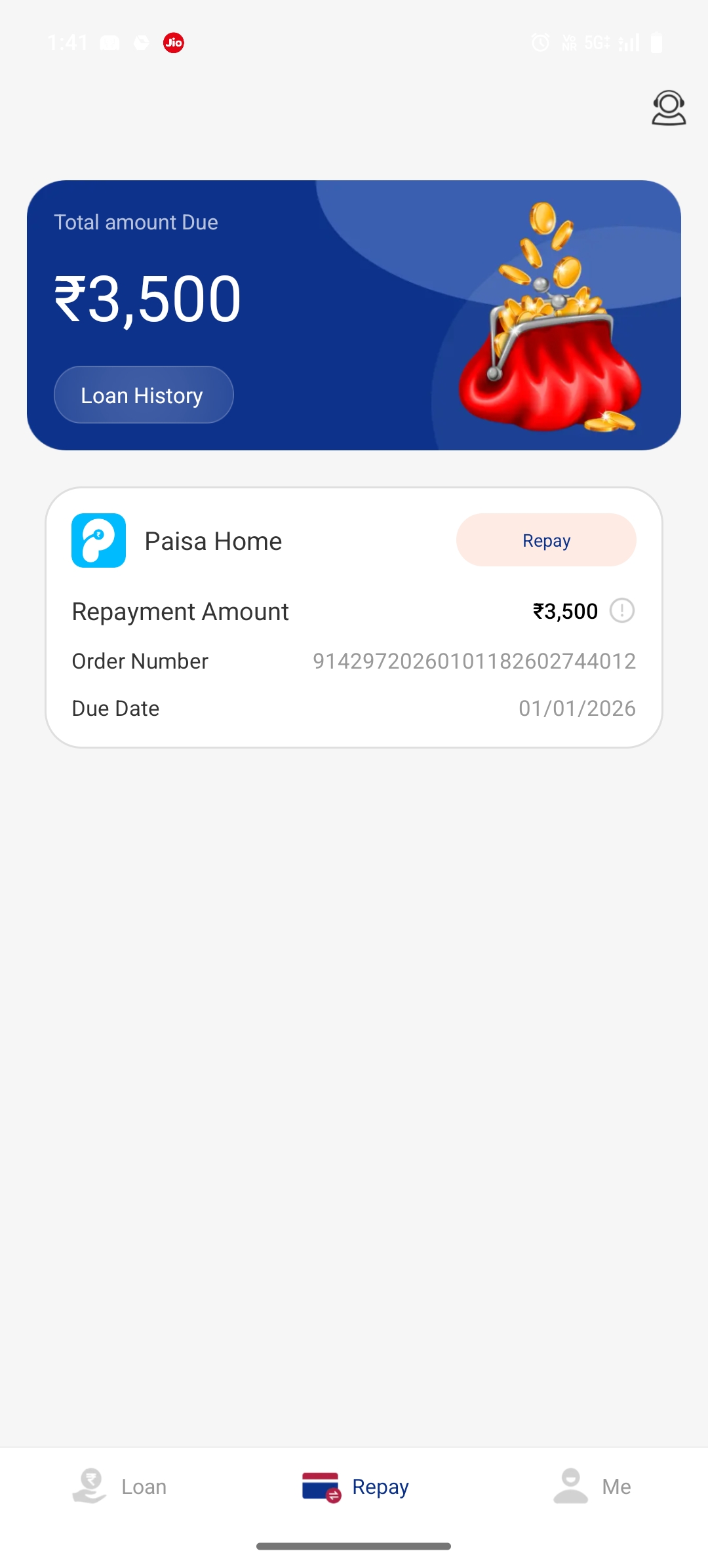This screenshot has width=708, height=1568.
Task: Switch to the Me tab
Action: coord(592,1486)
